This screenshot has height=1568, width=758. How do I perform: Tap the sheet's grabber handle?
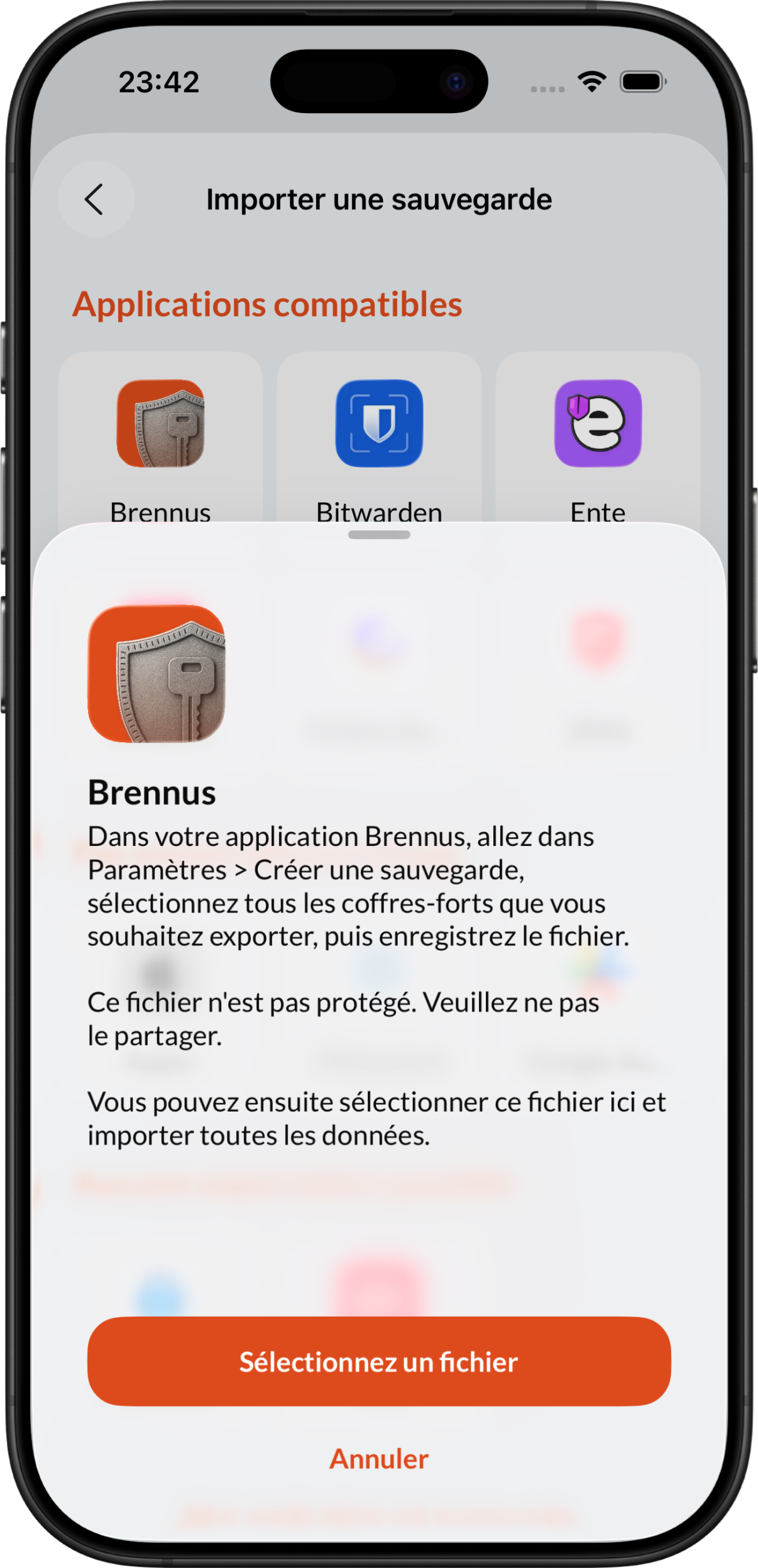click(379, 535)
